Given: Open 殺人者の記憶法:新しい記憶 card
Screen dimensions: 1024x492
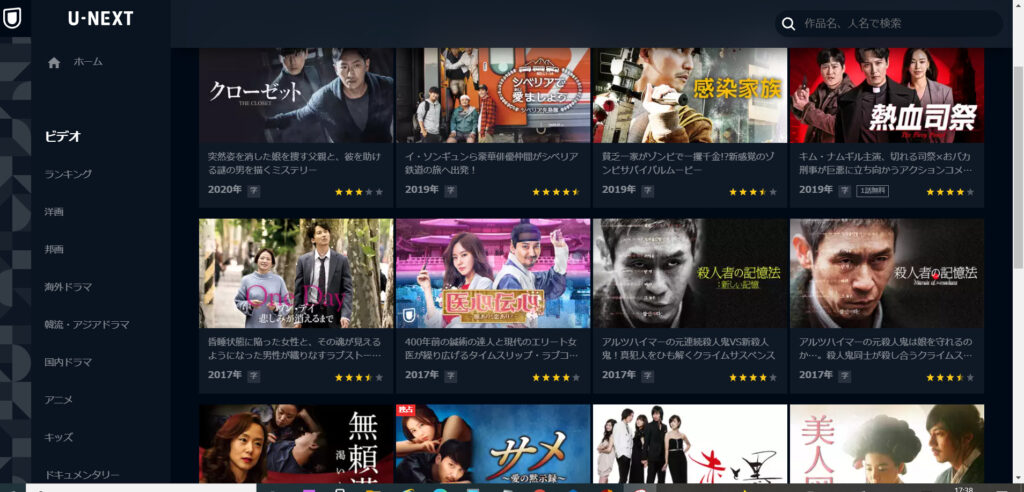Looking at the screenshot, I should [689, 273].
